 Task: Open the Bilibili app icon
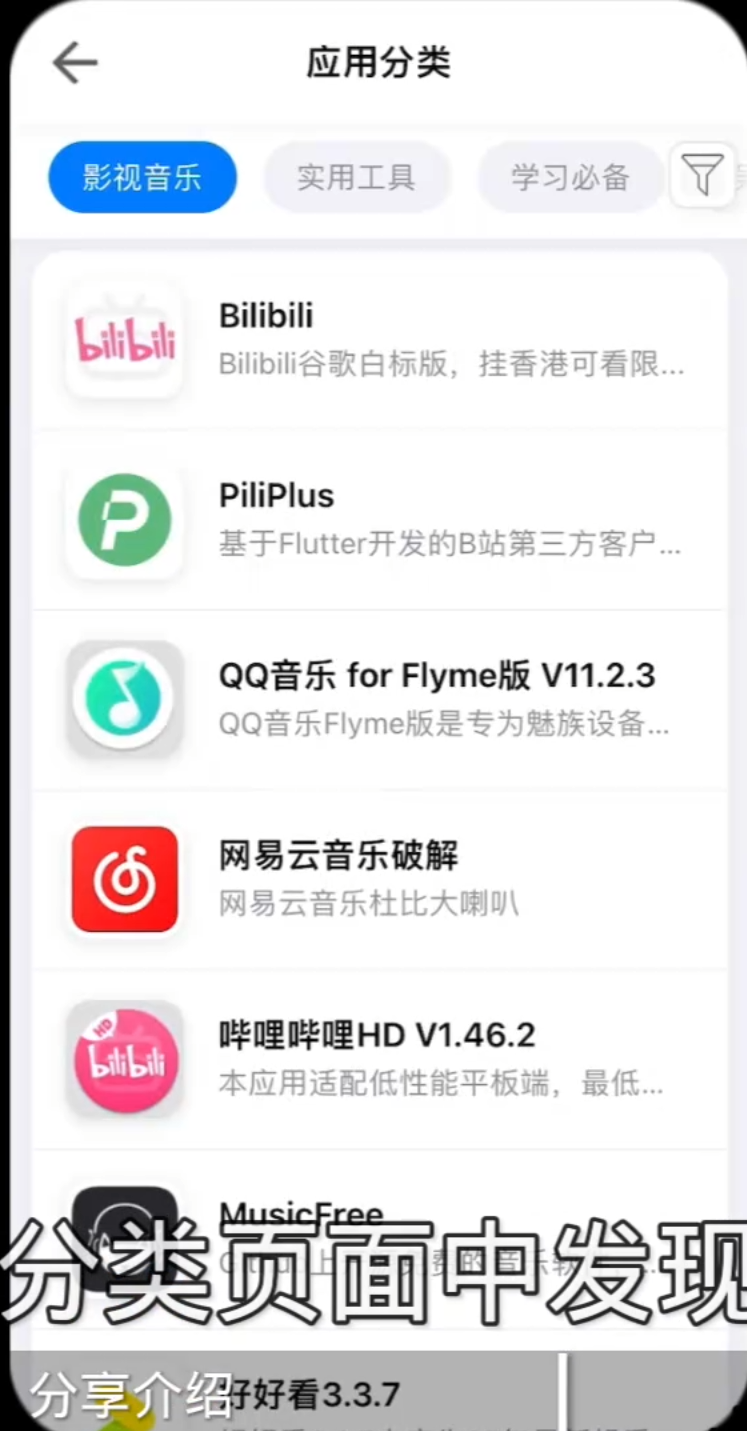click(x=124, y=338)
